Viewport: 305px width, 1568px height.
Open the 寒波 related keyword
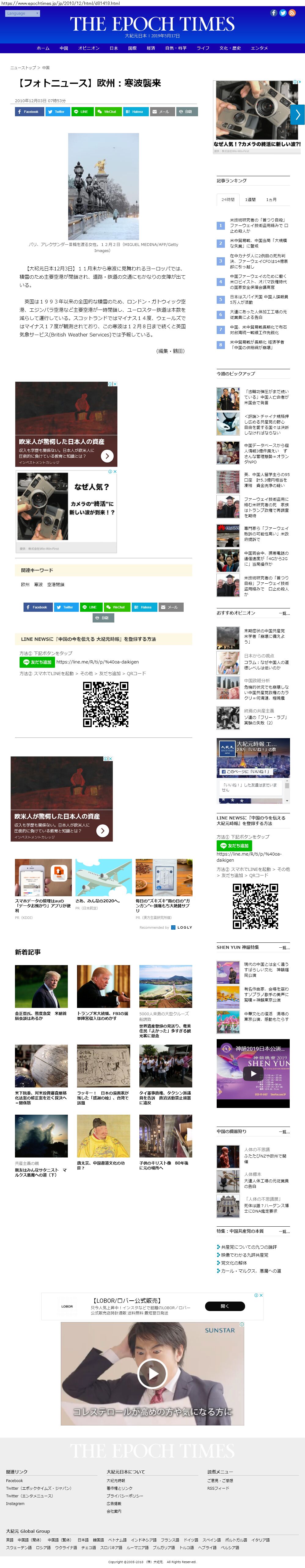(x=38, y=584)
